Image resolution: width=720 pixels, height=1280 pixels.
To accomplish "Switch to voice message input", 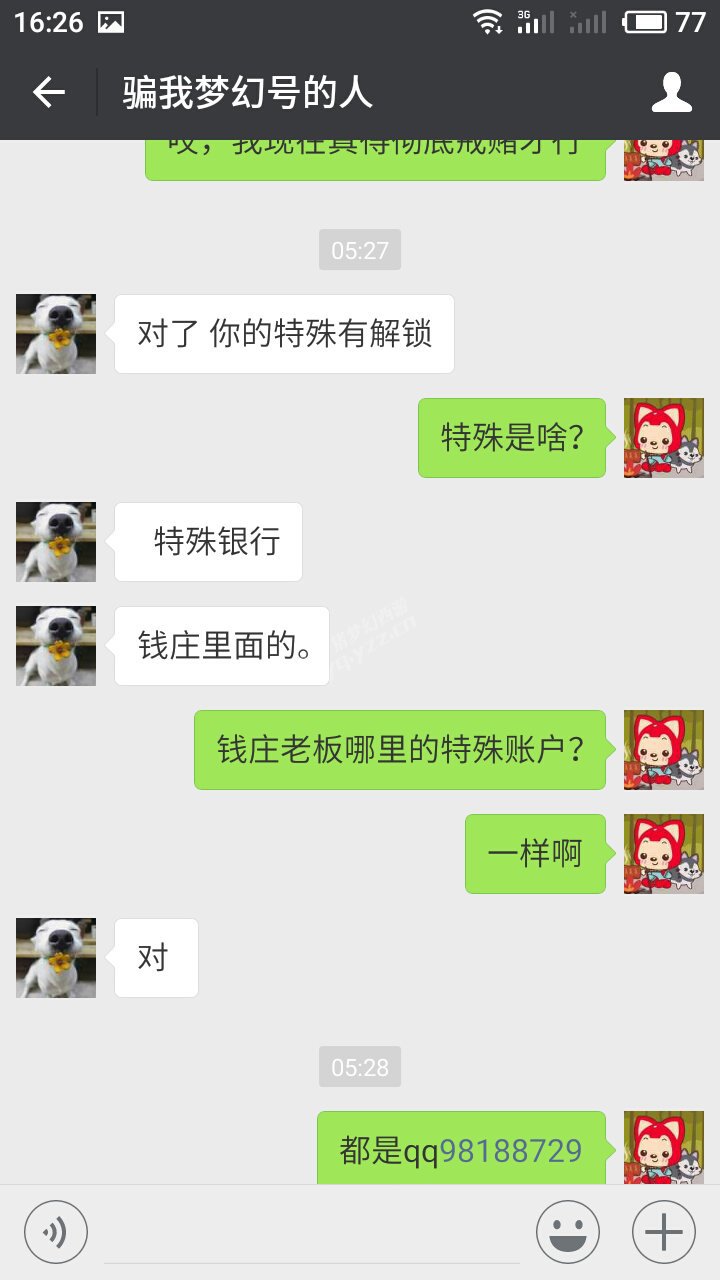I will pos(56,1232).
